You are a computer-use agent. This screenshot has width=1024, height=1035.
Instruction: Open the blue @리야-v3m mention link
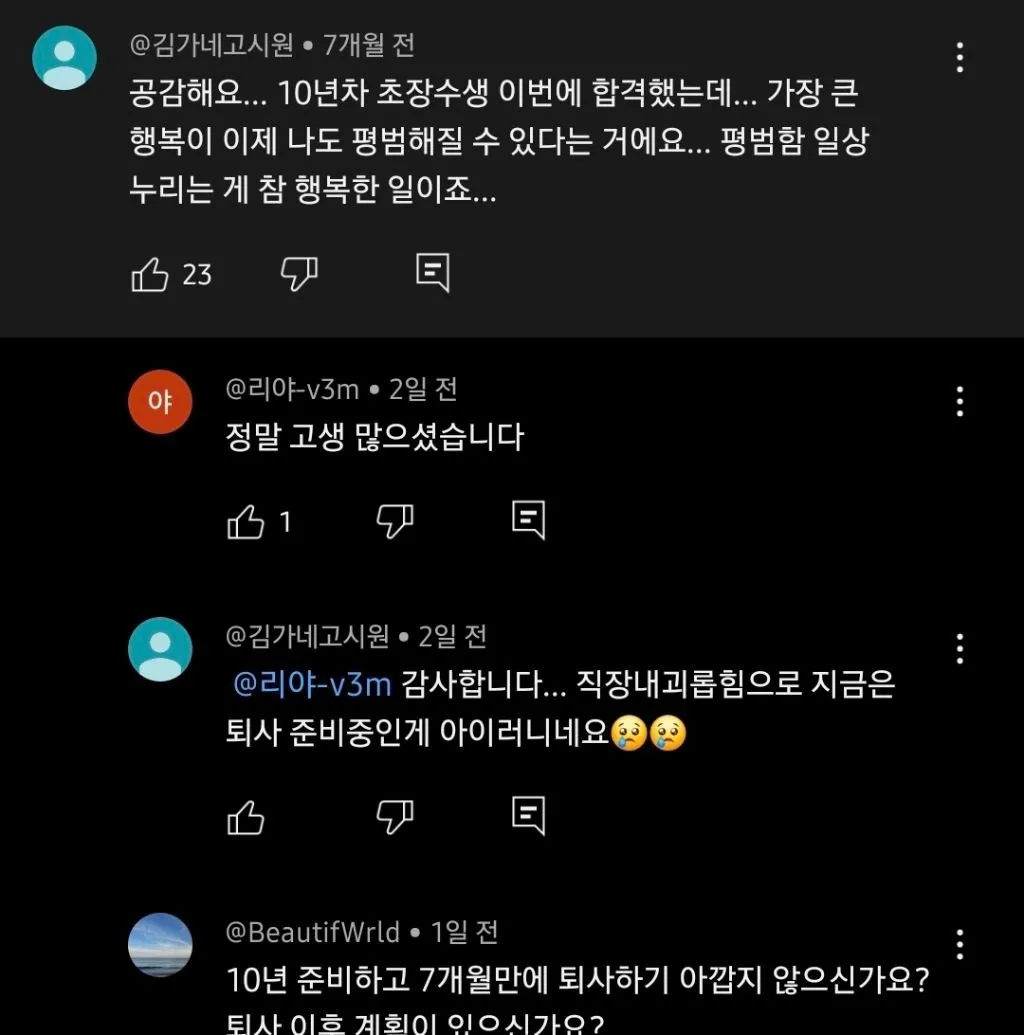(313, 686)
